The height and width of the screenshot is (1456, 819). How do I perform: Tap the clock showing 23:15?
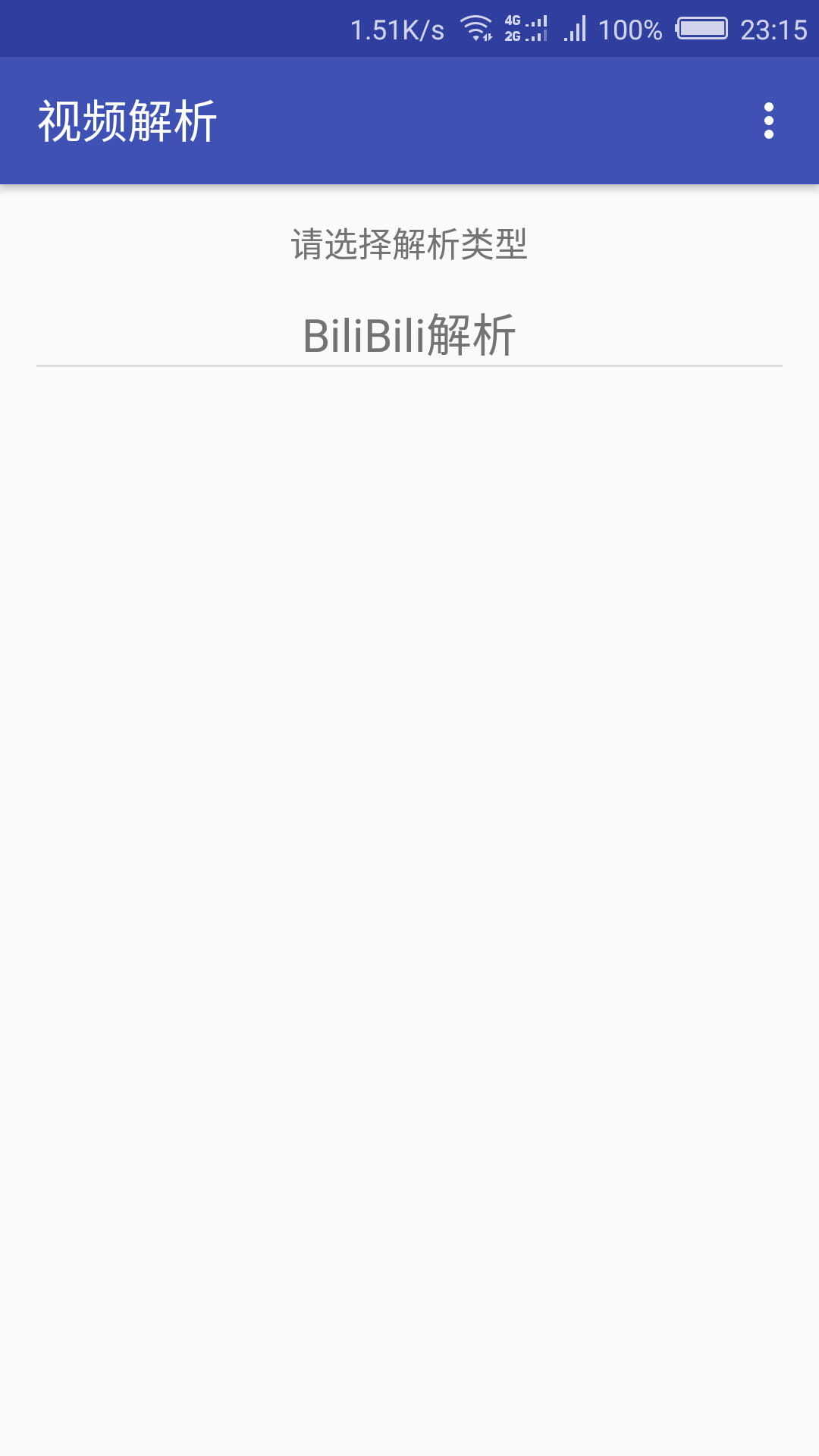pos(772,30)
